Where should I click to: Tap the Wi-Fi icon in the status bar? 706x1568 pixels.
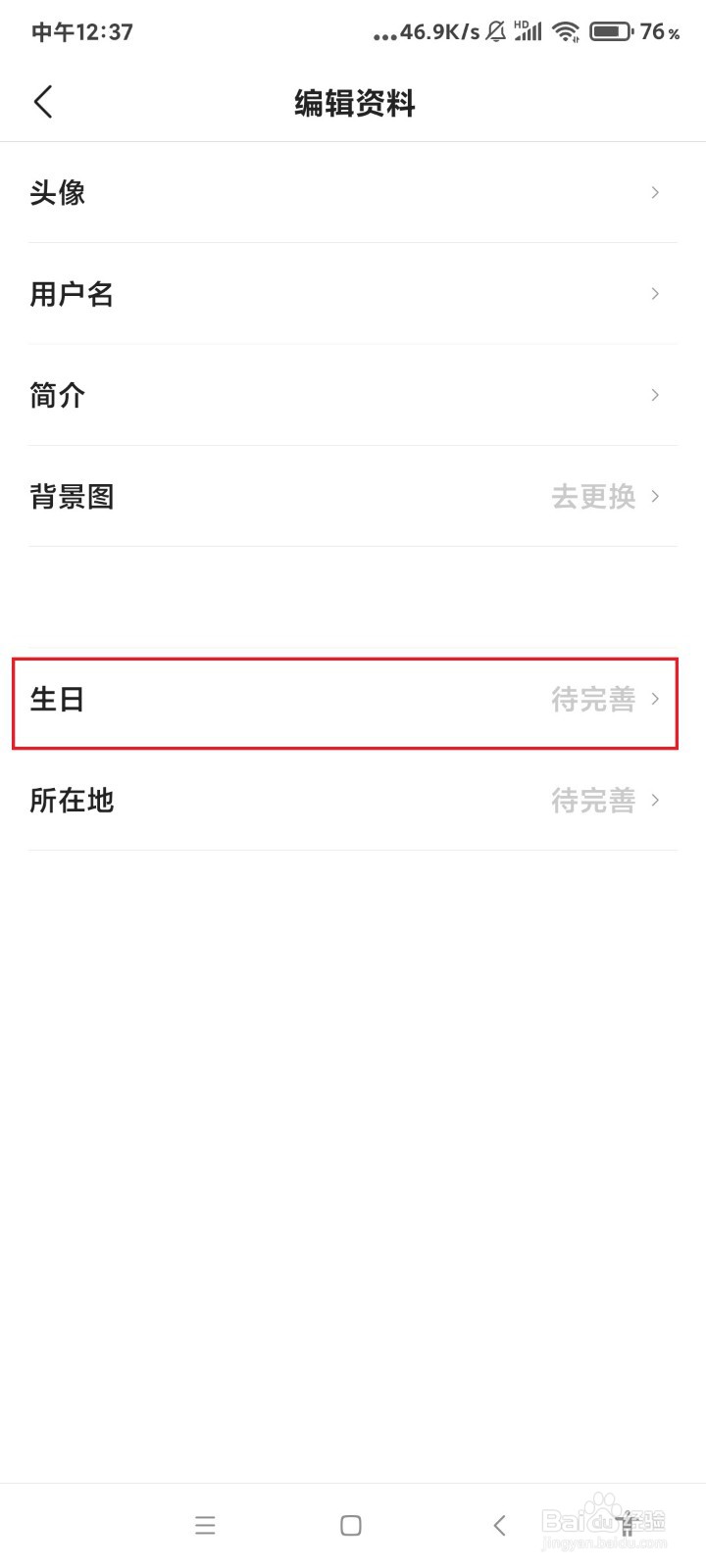point(566,30)
